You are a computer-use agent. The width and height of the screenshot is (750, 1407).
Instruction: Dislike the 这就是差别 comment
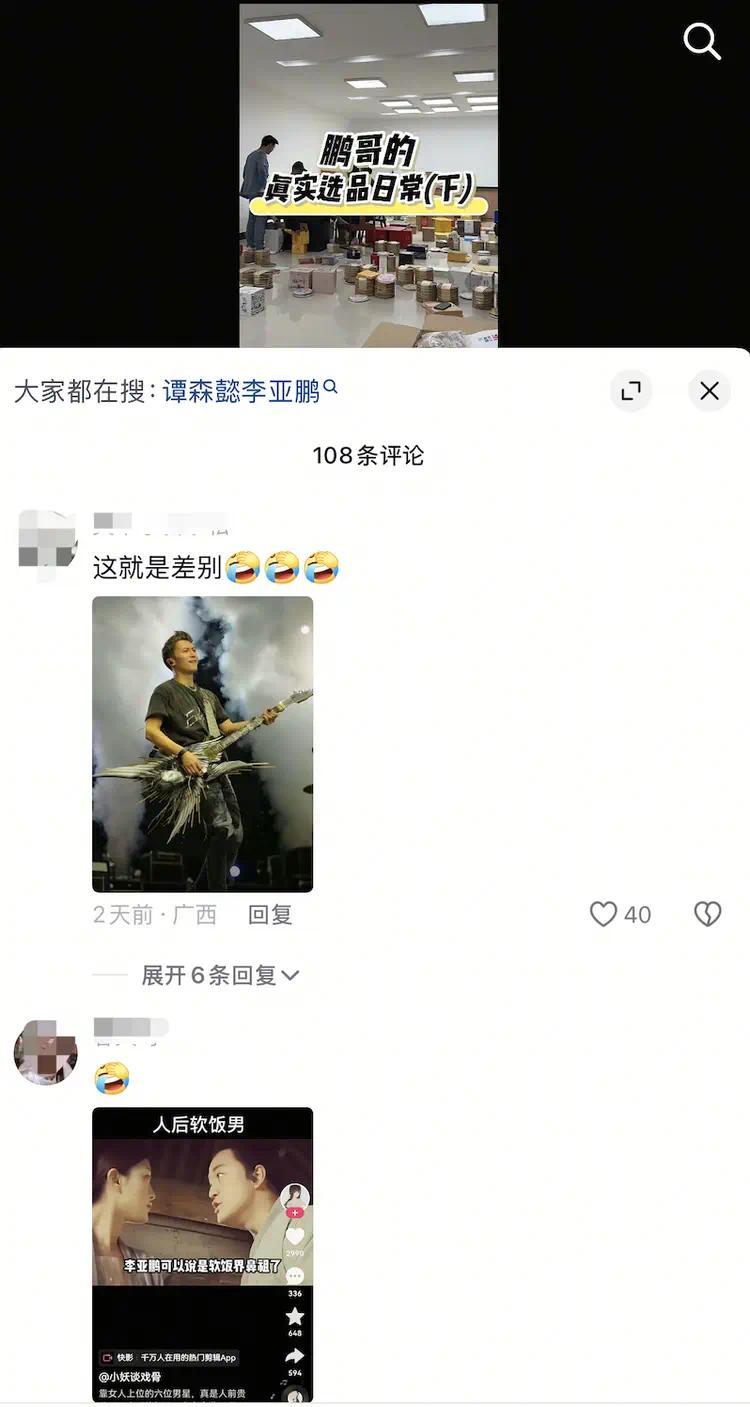707,914
